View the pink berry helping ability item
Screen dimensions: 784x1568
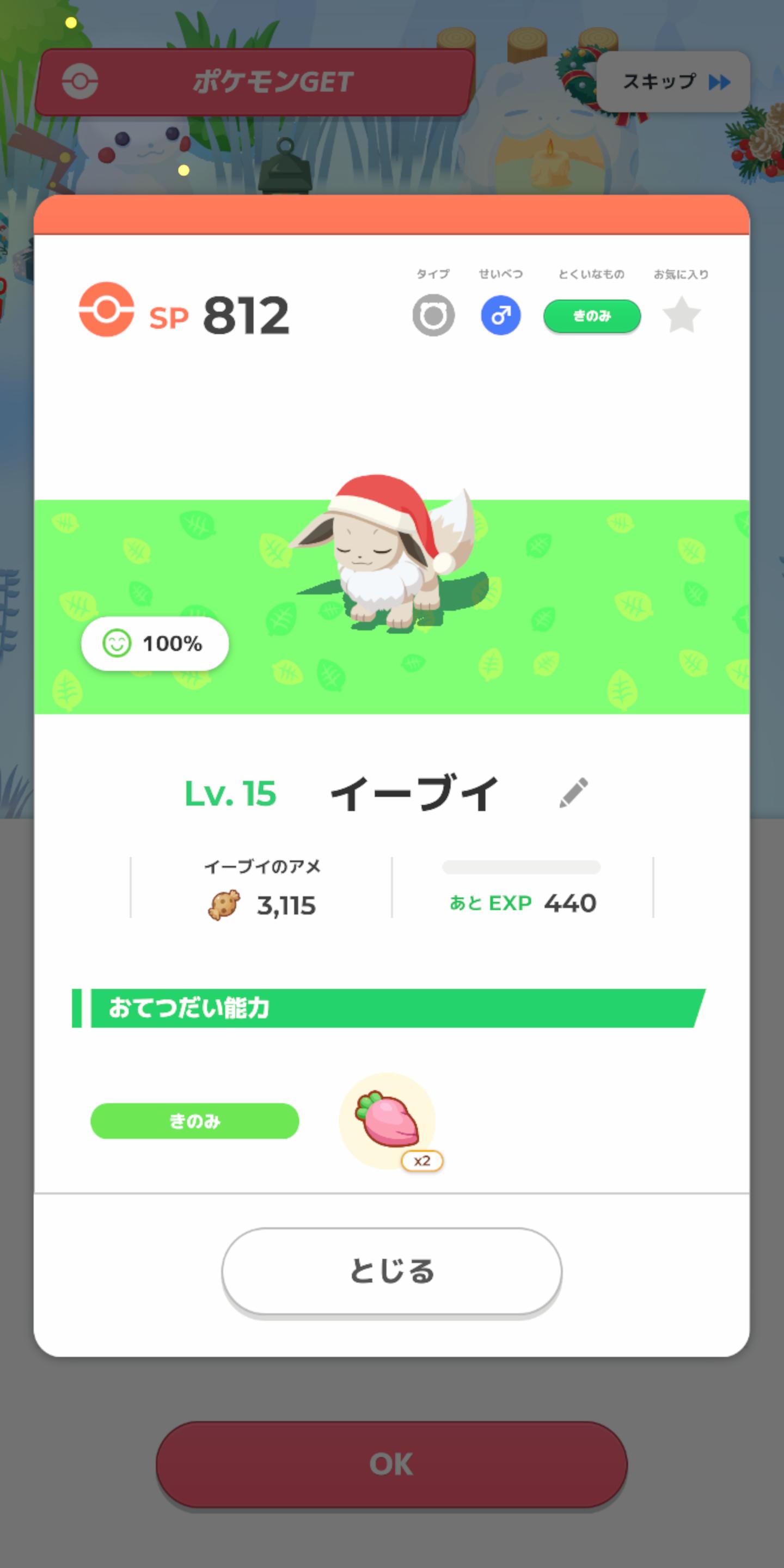click(388, 1120)
